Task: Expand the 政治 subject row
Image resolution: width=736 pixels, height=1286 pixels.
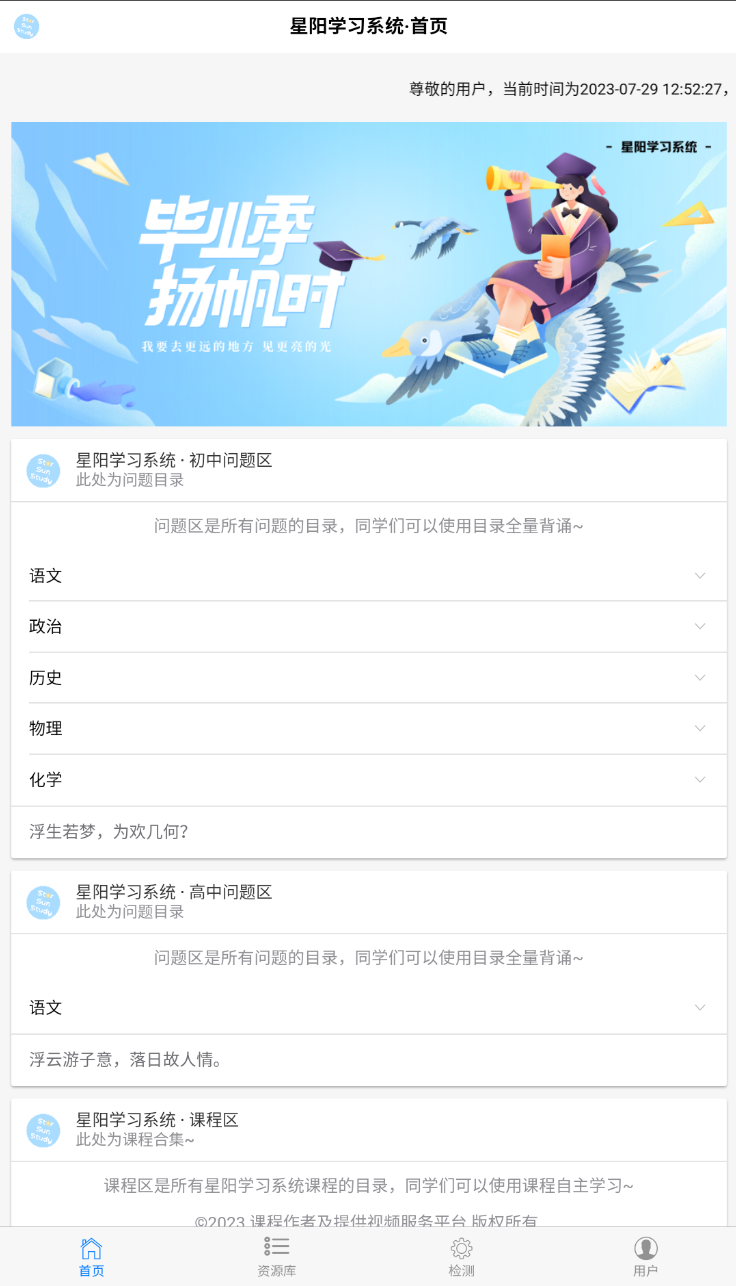Action: (368, 627)
